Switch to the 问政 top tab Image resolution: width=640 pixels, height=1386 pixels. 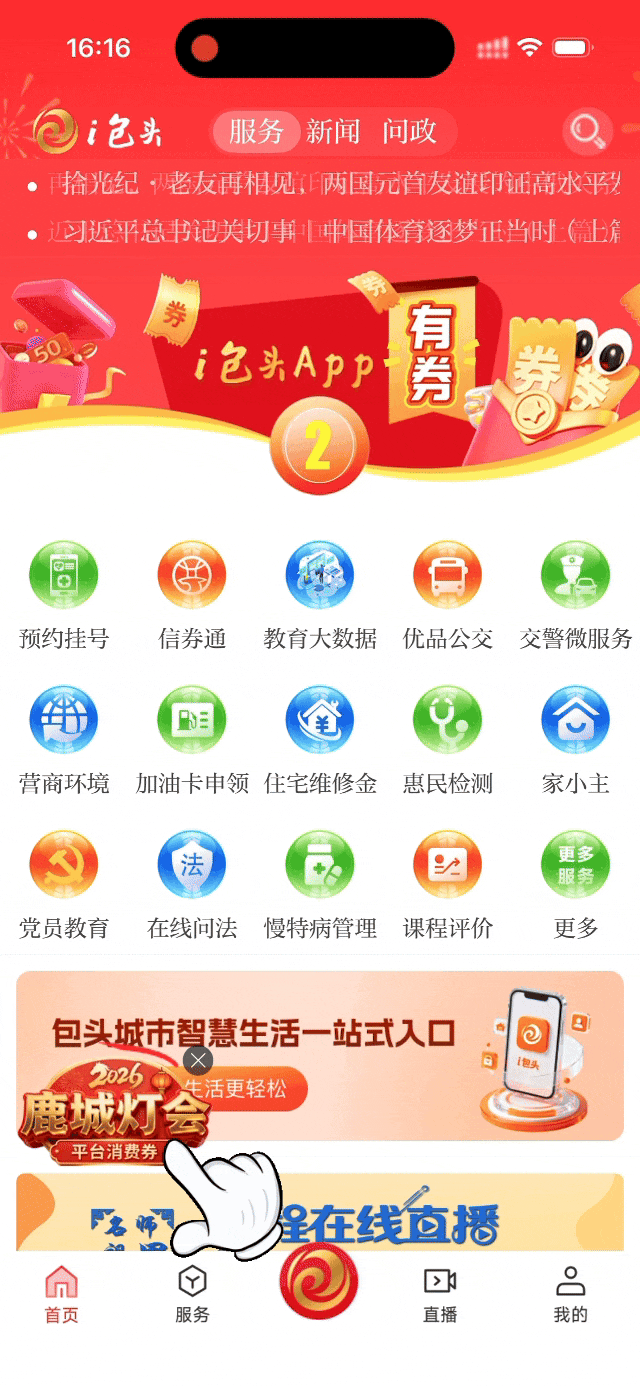(x=409, y=131)
